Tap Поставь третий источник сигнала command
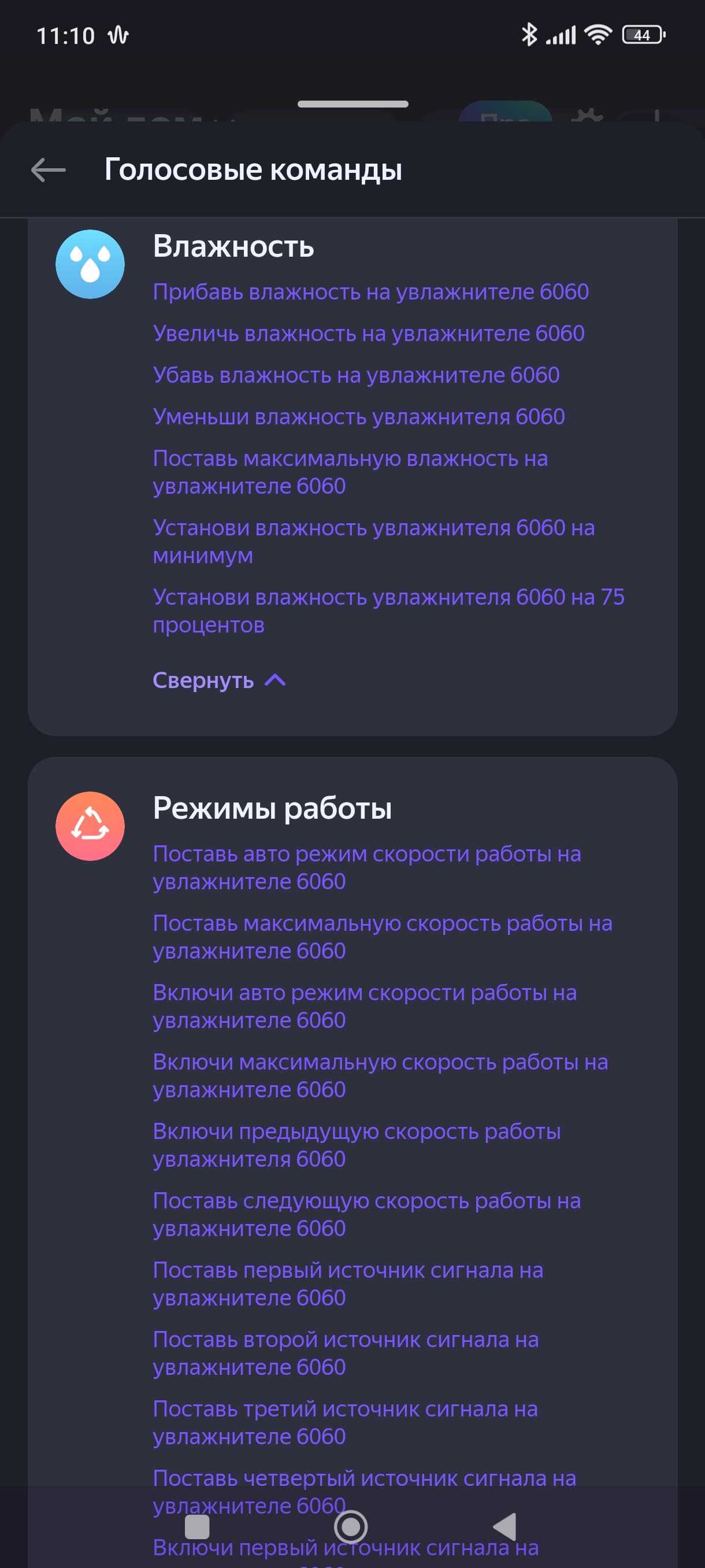 coord(344,1422)
